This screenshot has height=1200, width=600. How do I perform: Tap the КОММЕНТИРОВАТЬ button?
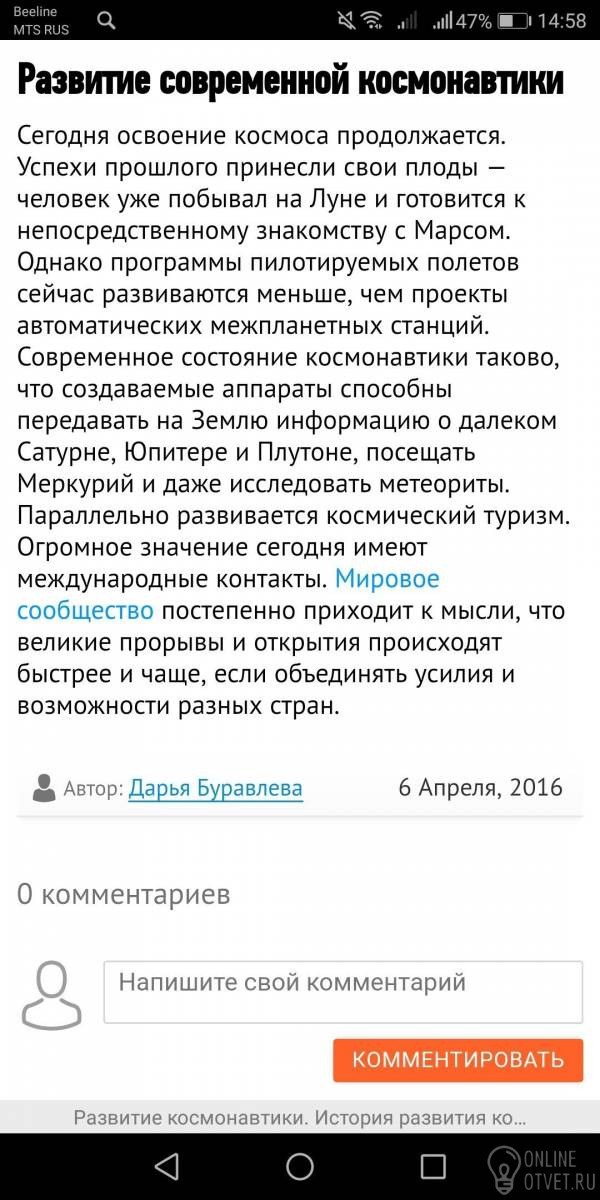pyautogui.click(x=458, y=1060)
